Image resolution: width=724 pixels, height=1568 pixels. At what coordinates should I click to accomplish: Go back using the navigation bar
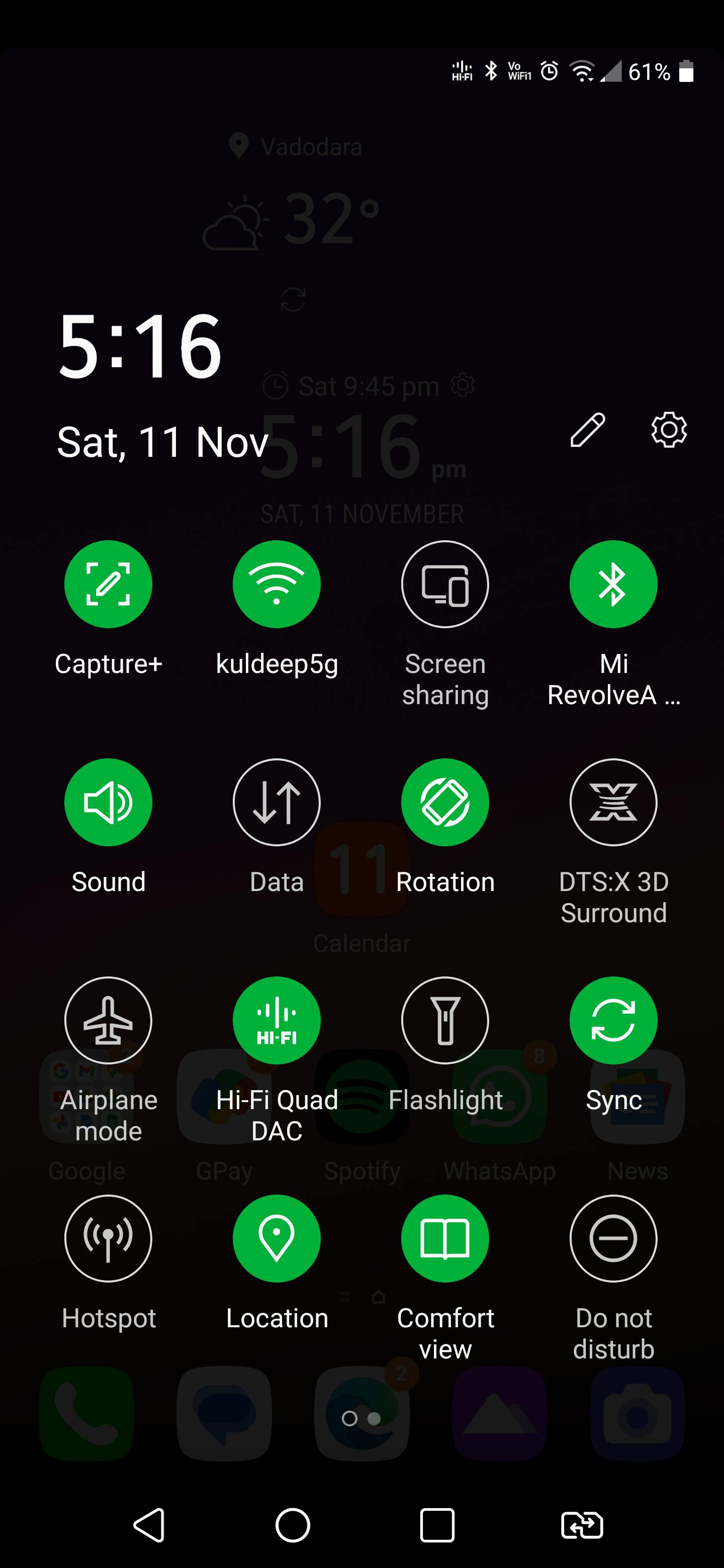[149, 1525]
